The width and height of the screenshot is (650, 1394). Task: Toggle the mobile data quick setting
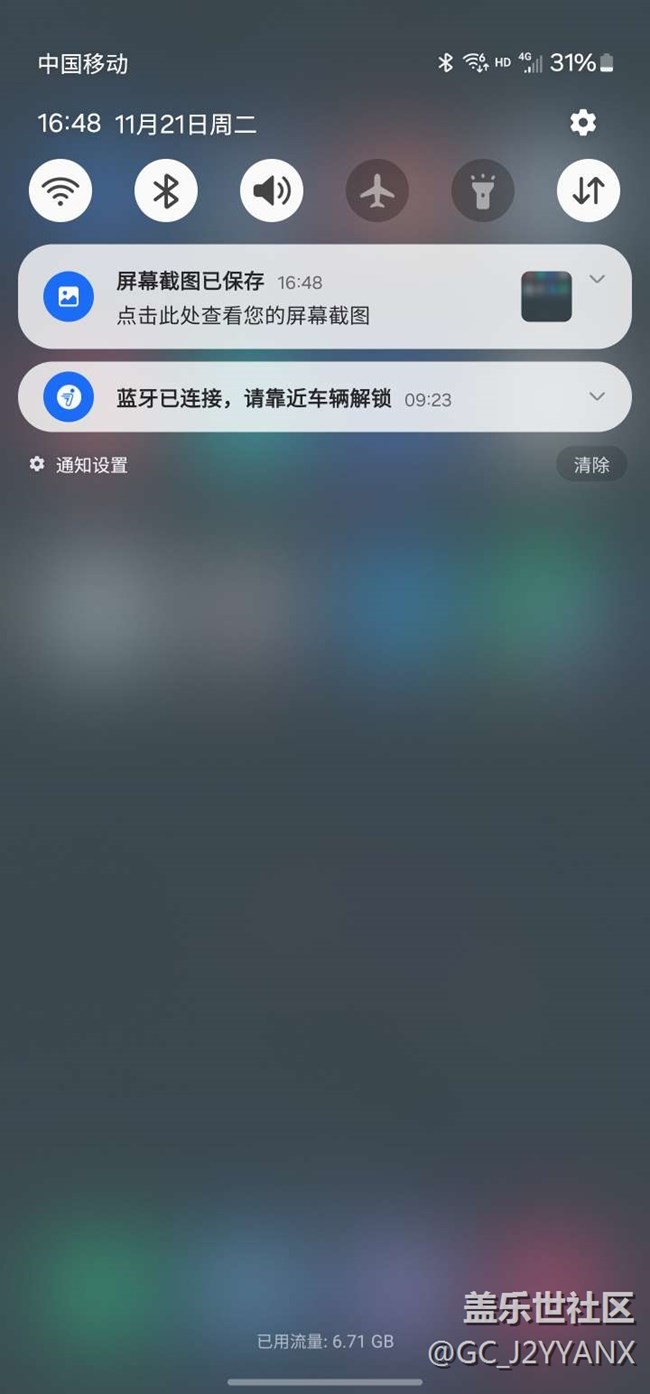tap(588, 190)
